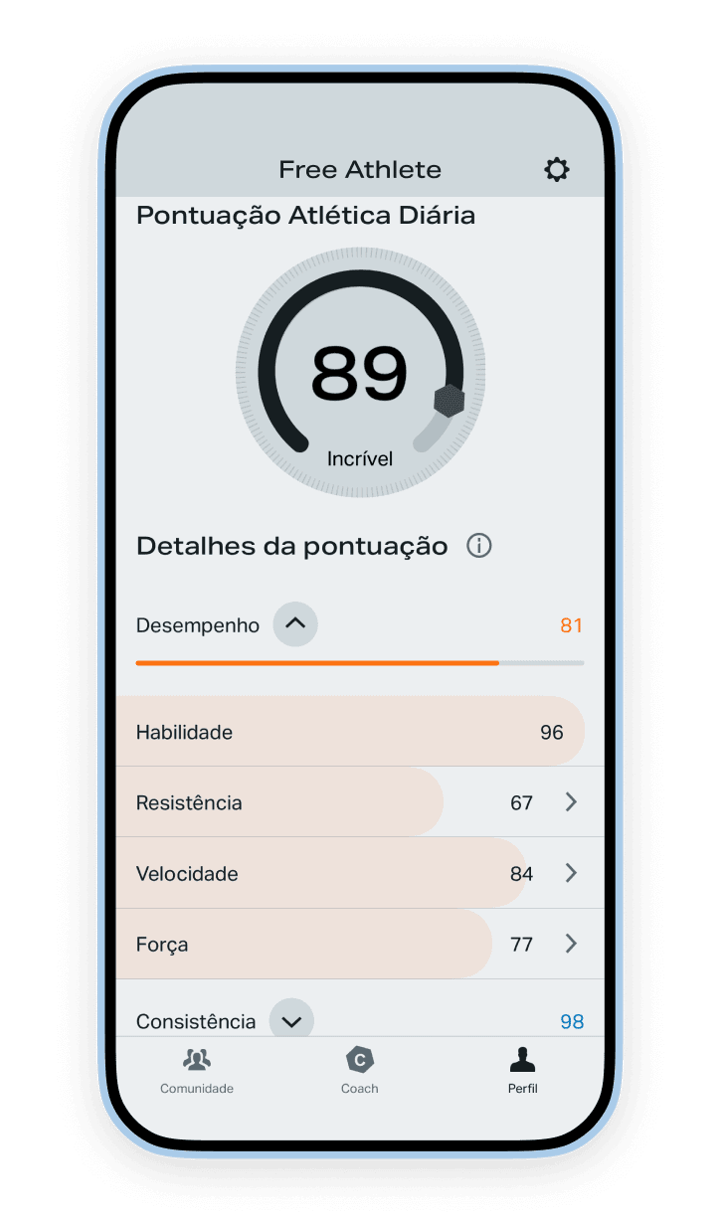
Task: Open info about Detalhes da pontuação
Action: [x=479, y=546]
